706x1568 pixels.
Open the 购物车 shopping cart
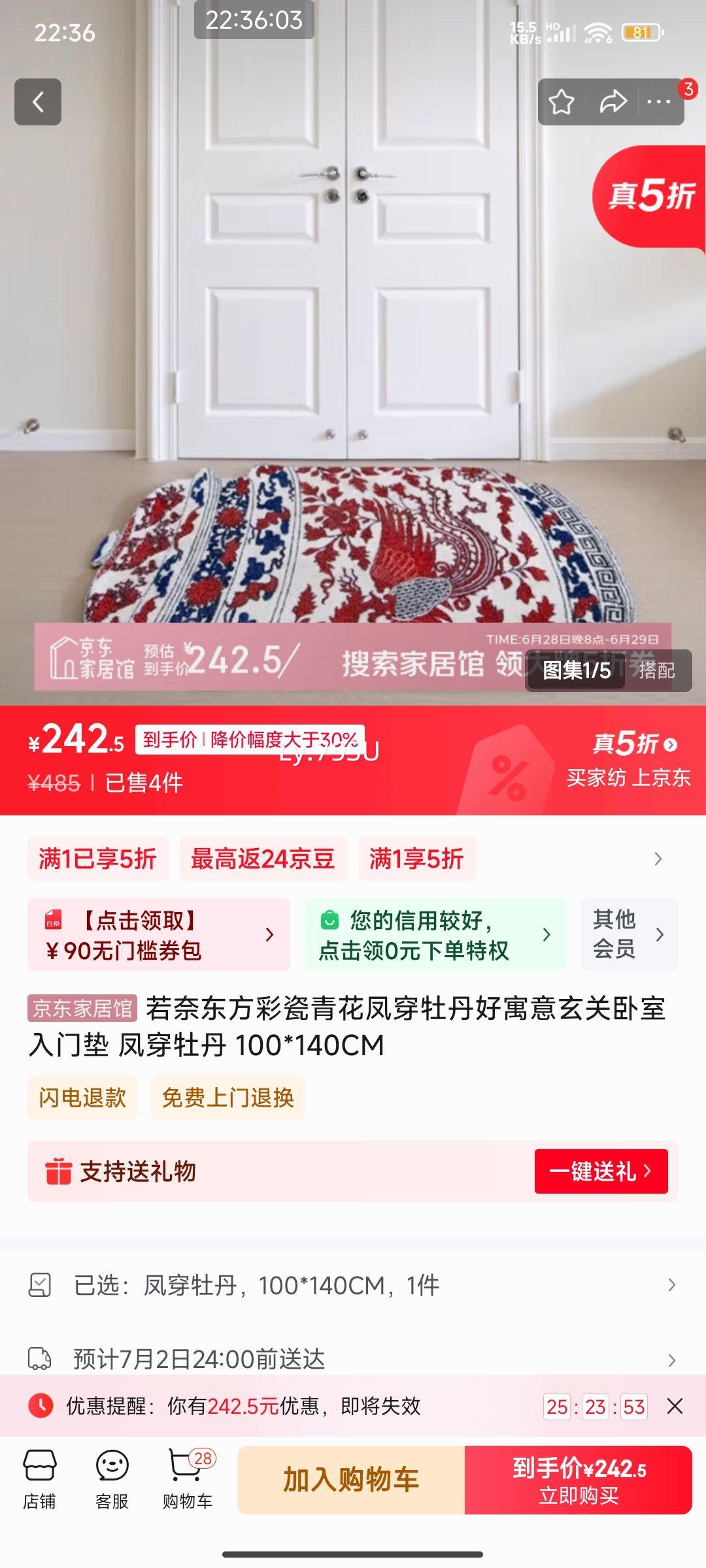pyautogui.click(x=188, y=1479)
